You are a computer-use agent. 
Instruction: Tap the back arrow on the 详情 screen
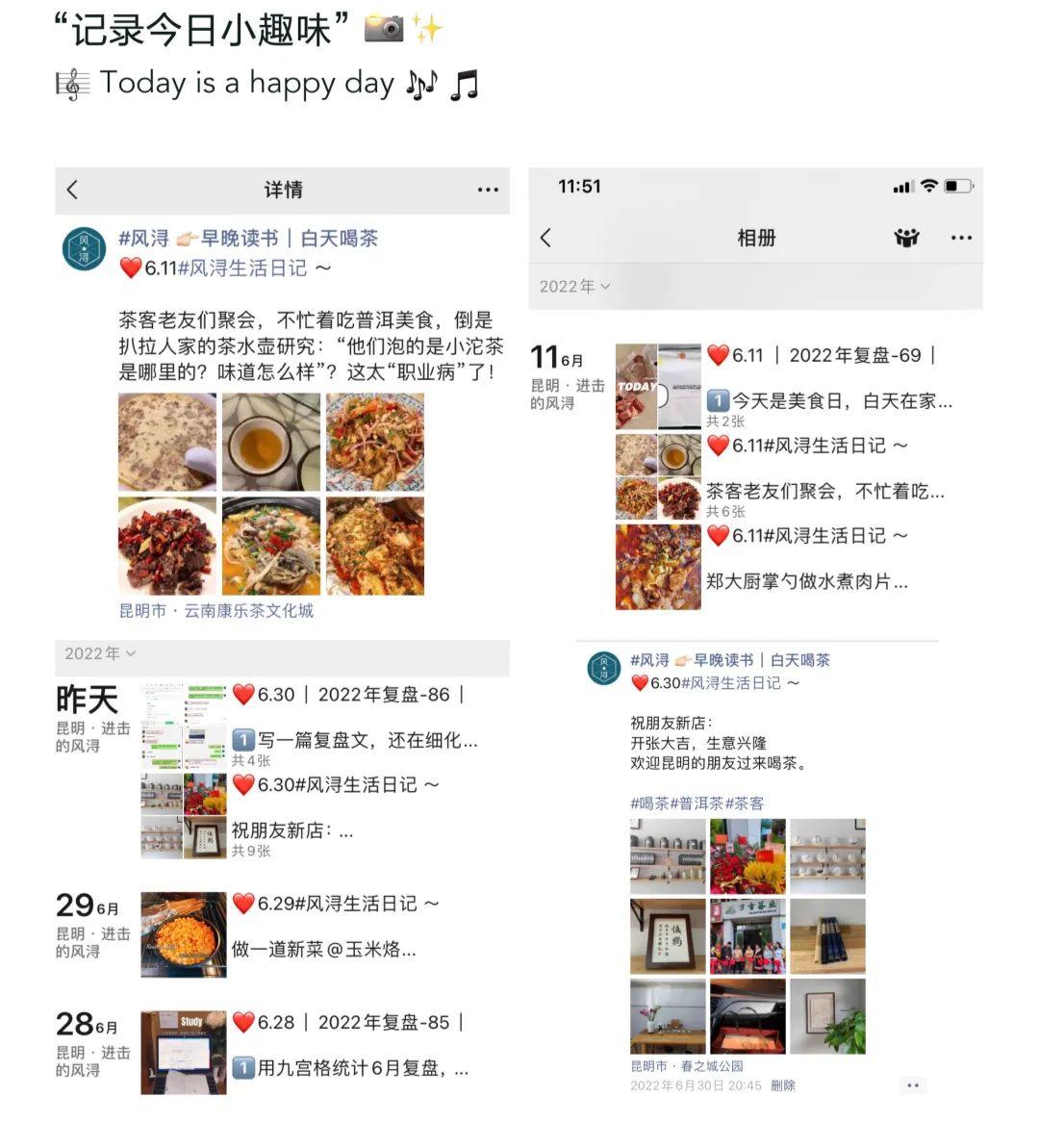[x=72, y=190]
